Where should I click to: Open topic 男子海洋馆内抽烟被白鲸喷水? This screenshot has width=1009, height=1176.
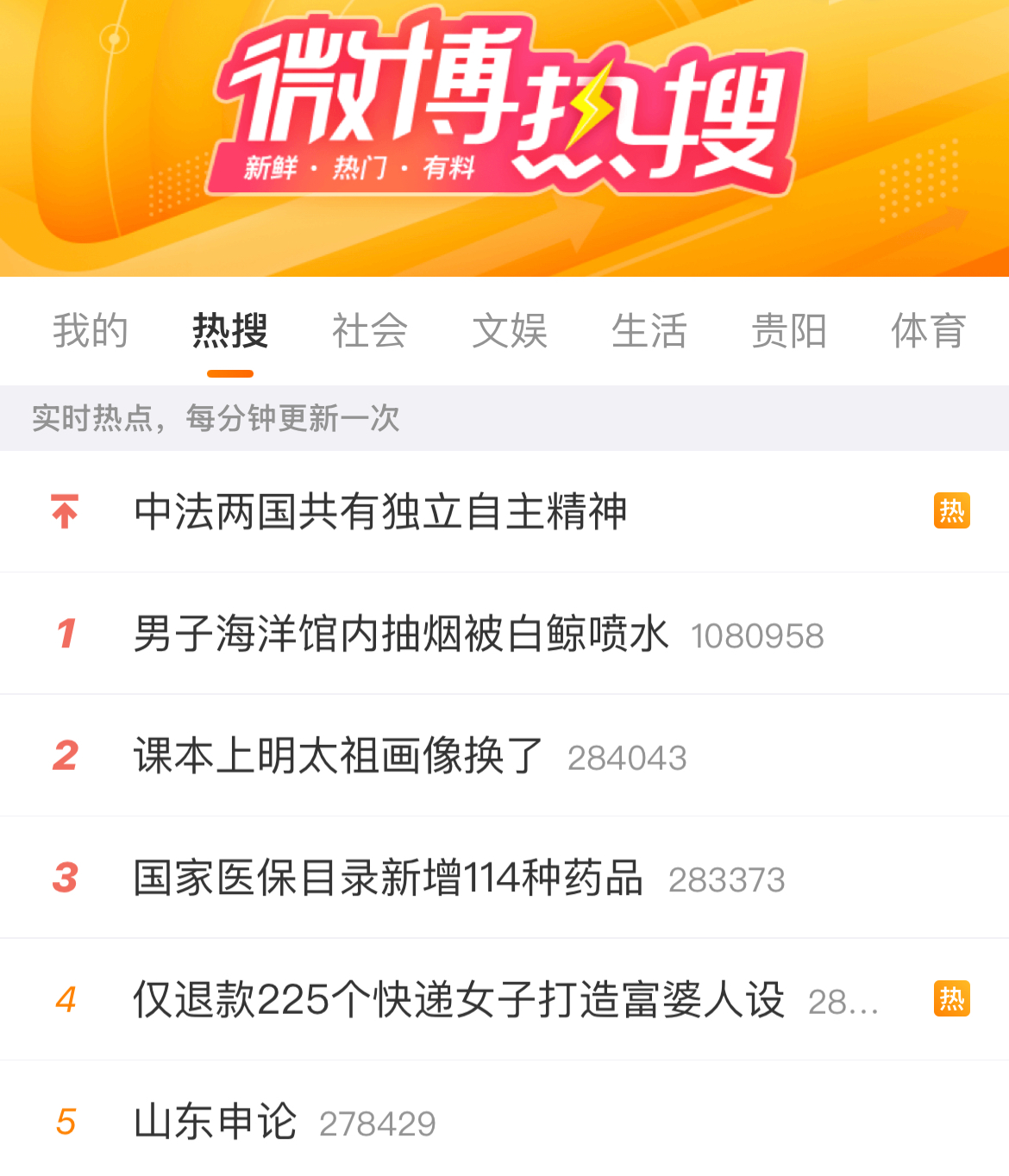(x=401, y=634)
